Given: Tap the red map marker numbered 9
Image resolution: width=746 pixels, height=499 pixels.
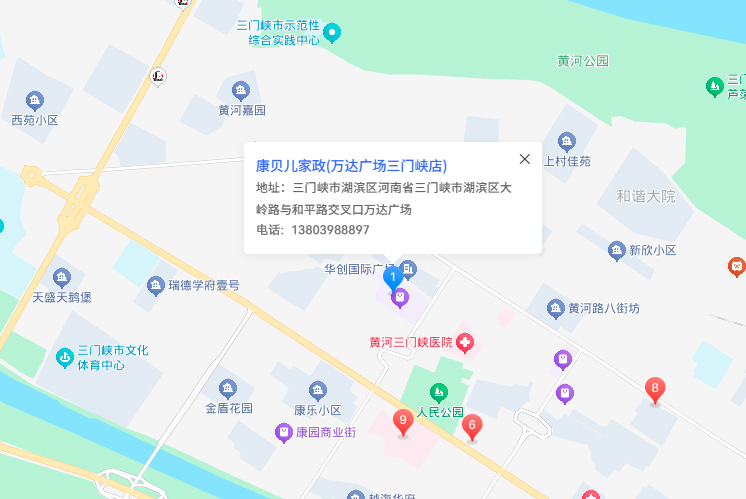Looking at the screenshot, I should click(404, 423).
